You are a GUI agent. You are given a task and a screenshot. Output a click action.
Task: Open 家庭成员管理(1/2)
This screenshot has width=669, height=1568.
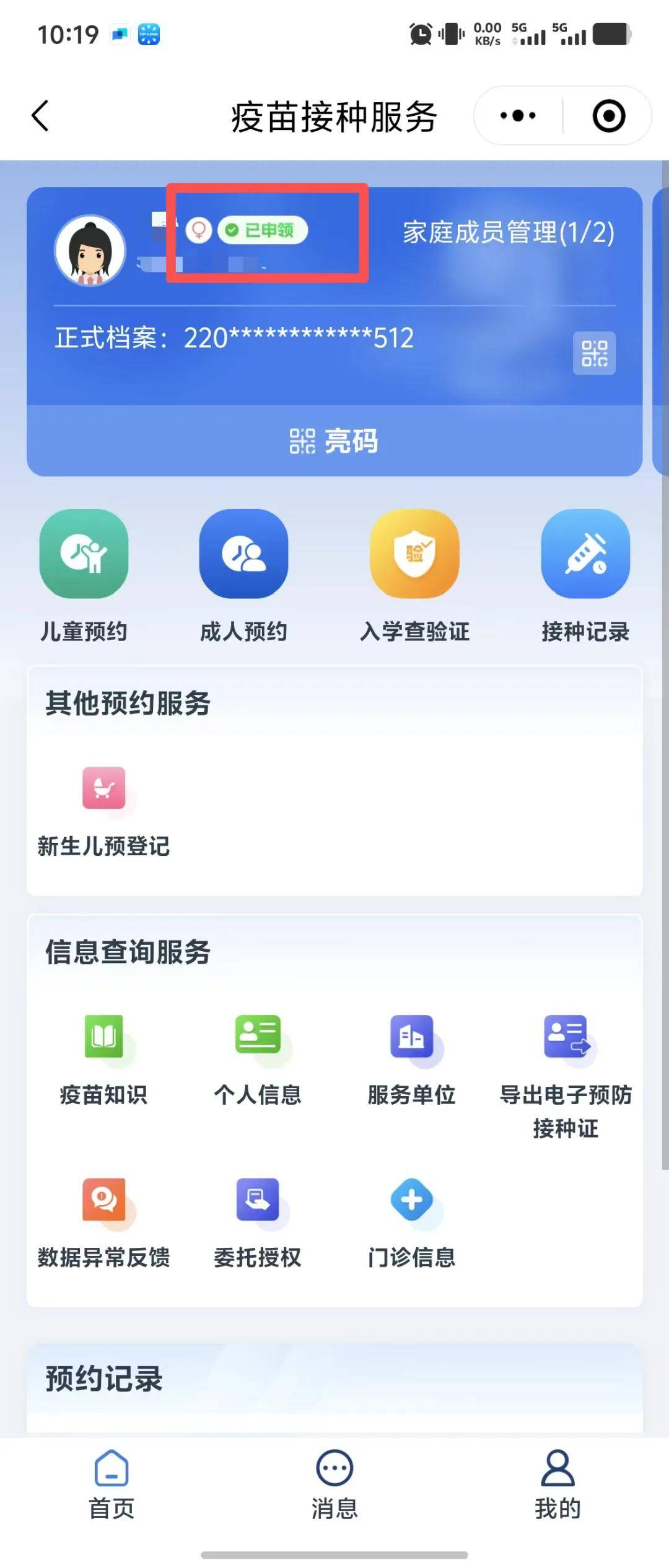point(508,233)
